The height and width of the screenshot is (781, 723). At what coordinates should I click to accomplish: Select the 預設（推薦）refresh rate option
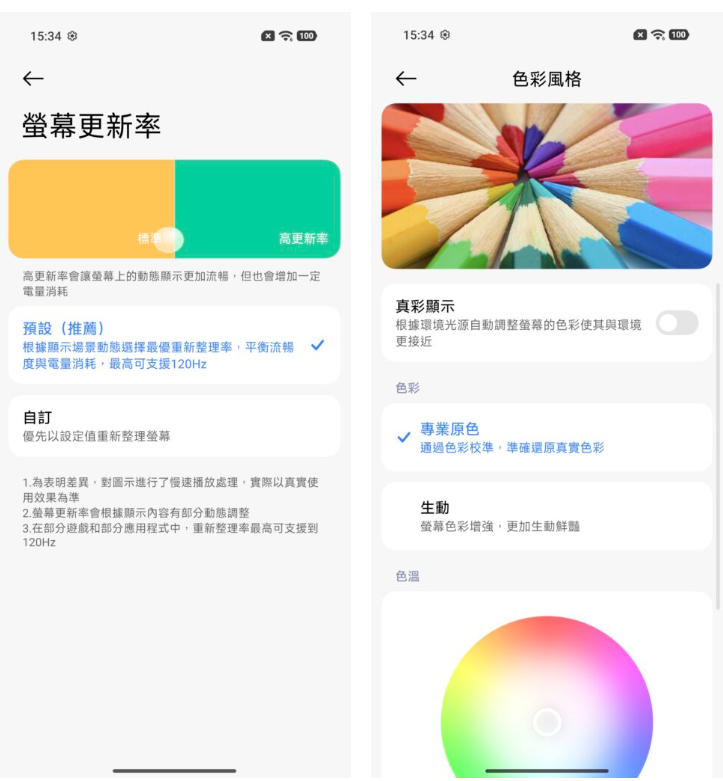click(x=173, y=345)
